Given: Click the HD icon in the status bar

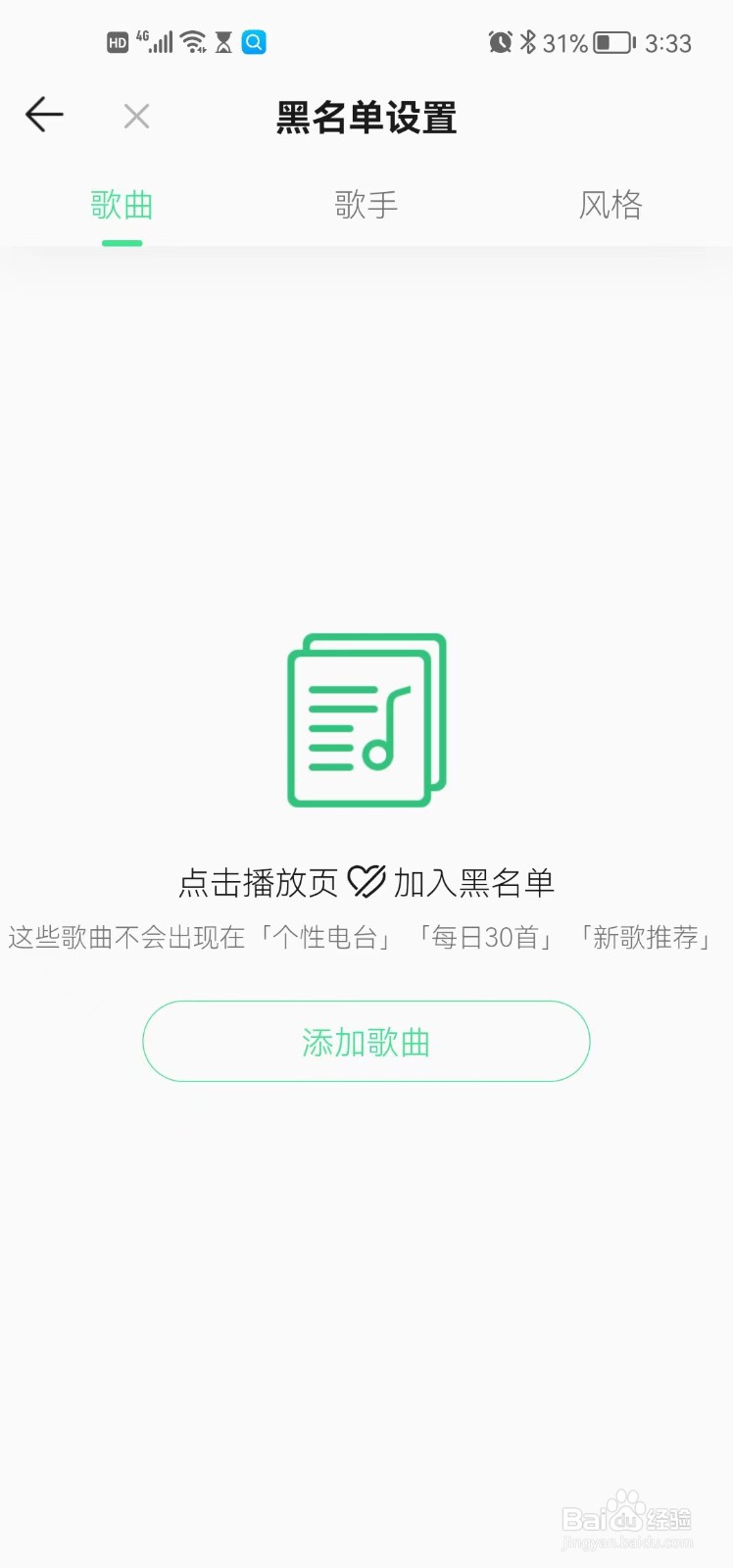Looking at the screenshot, I should pos(117,41).
